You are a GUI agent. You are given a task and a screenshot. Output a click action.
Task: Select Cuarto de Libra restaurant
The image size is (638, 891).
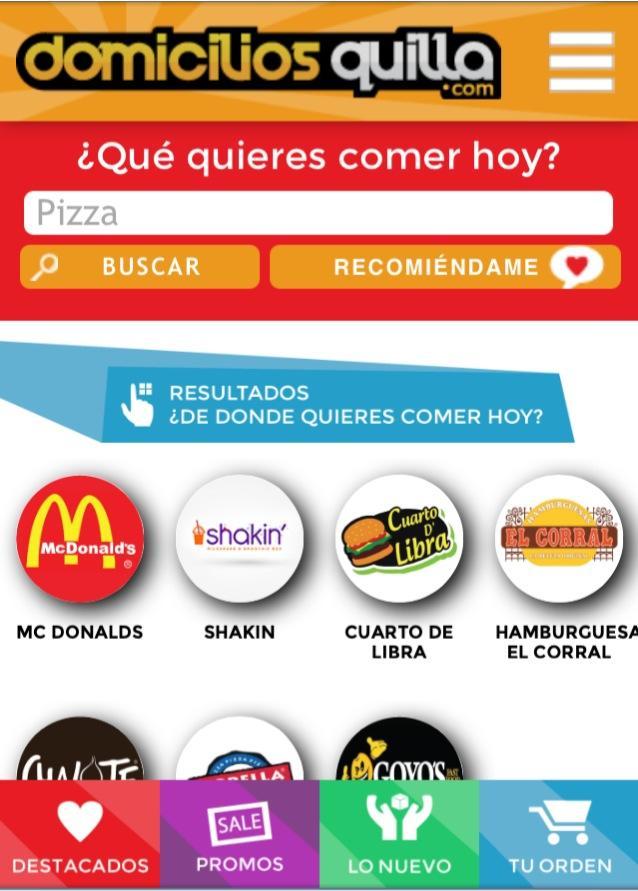(x=399, y=539)
